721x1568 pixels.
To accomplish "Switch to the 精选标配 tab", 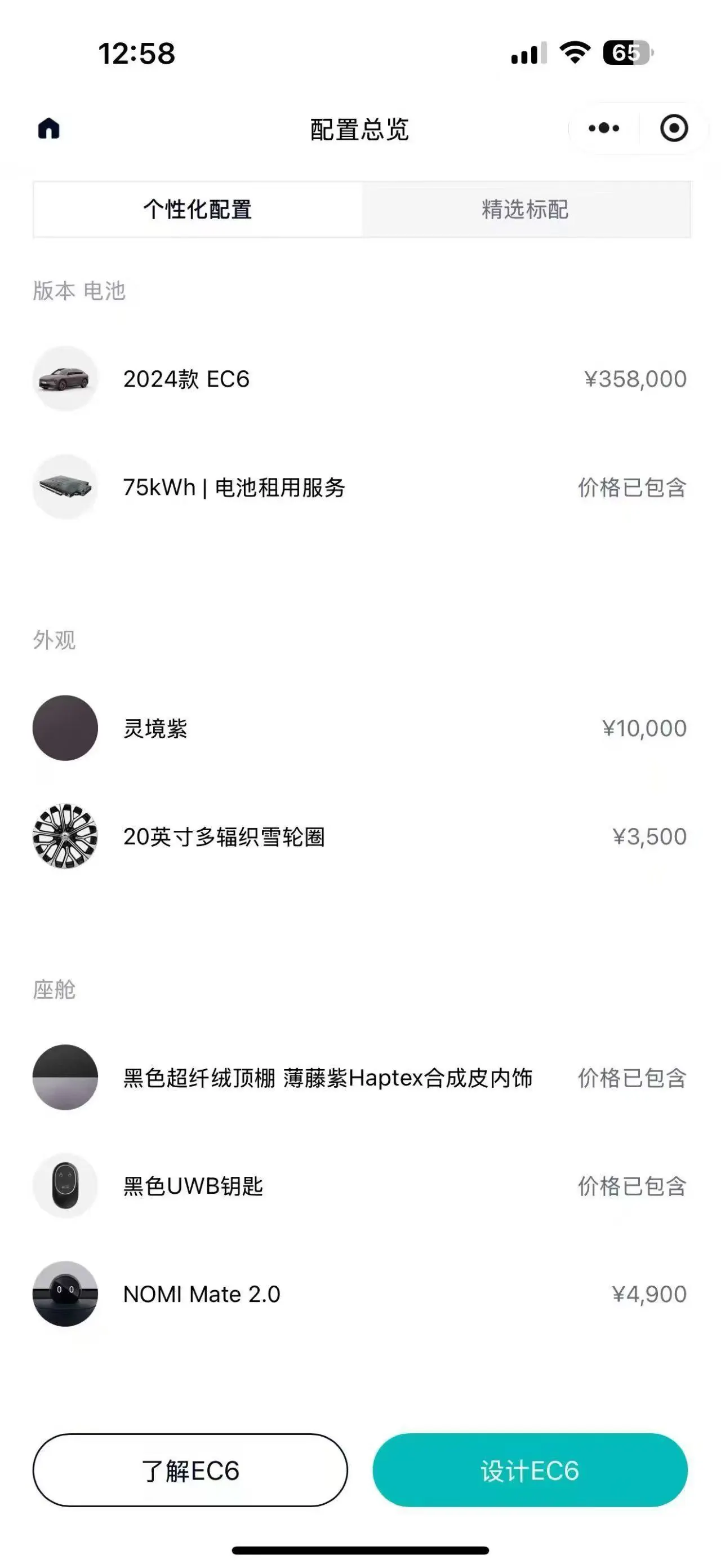I will coord(526,210).
